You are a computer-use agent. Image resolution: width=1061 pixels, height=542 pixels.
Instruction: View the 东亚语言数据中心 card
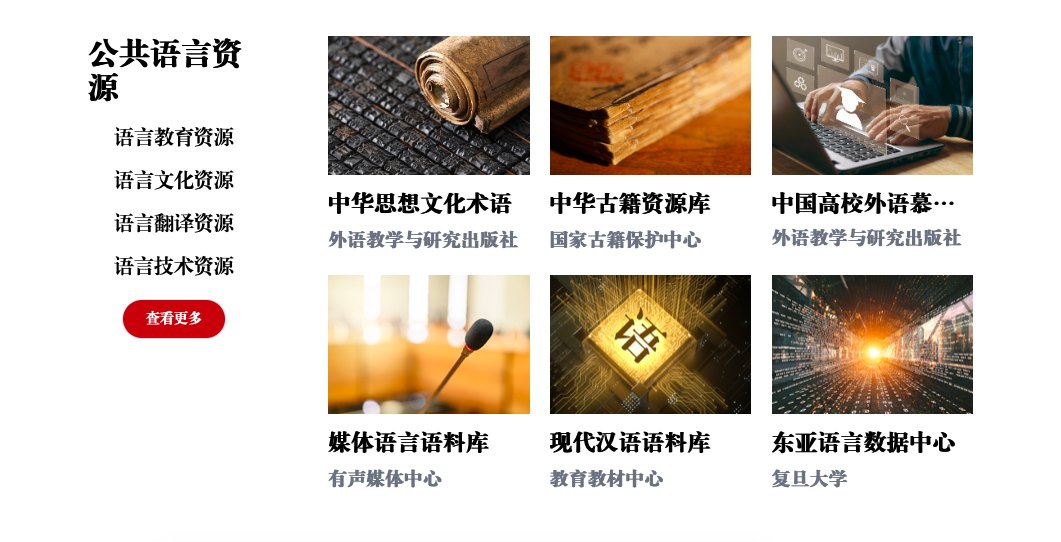(x=872, y=345)
